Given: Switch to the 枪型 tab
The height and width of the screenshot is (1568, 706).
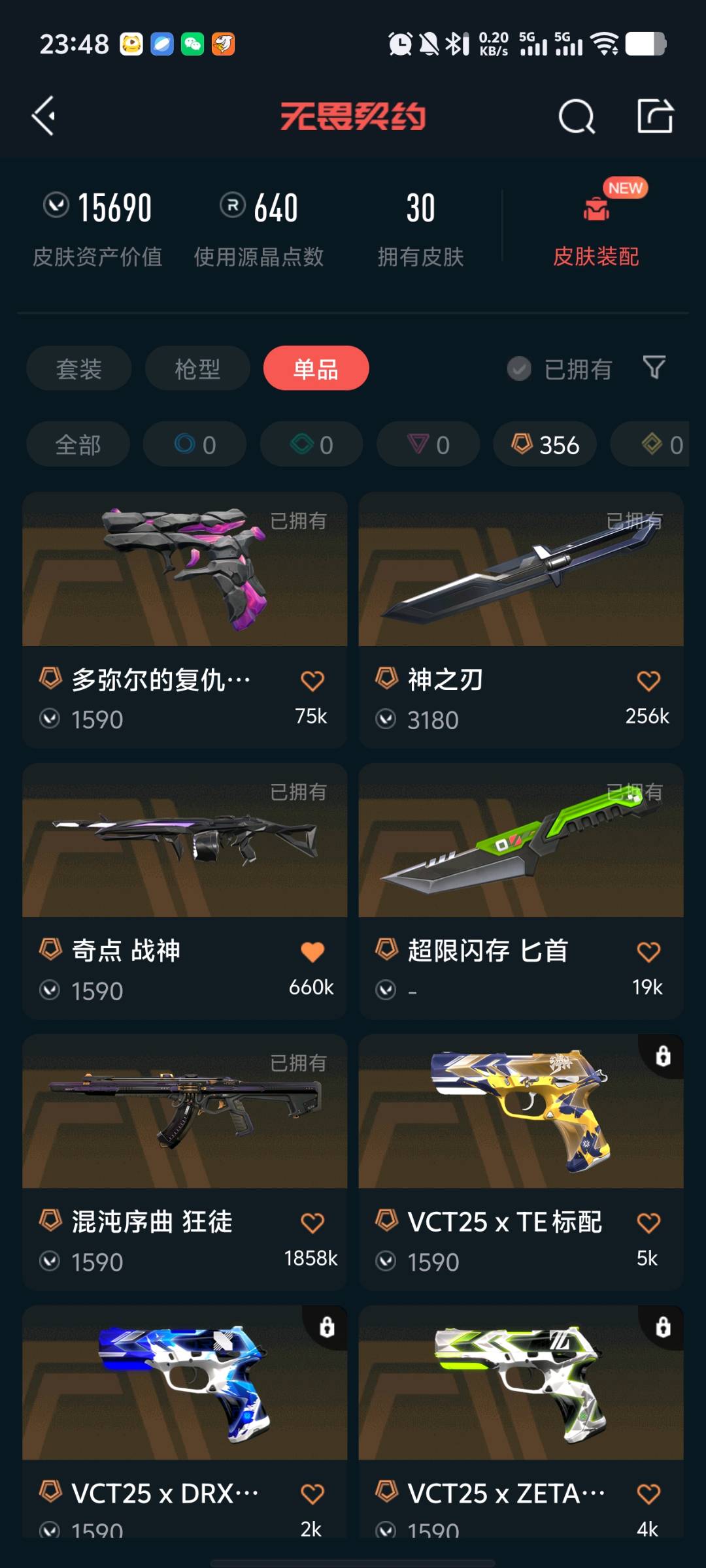Looking at the screenshot, I should [197, 368].
